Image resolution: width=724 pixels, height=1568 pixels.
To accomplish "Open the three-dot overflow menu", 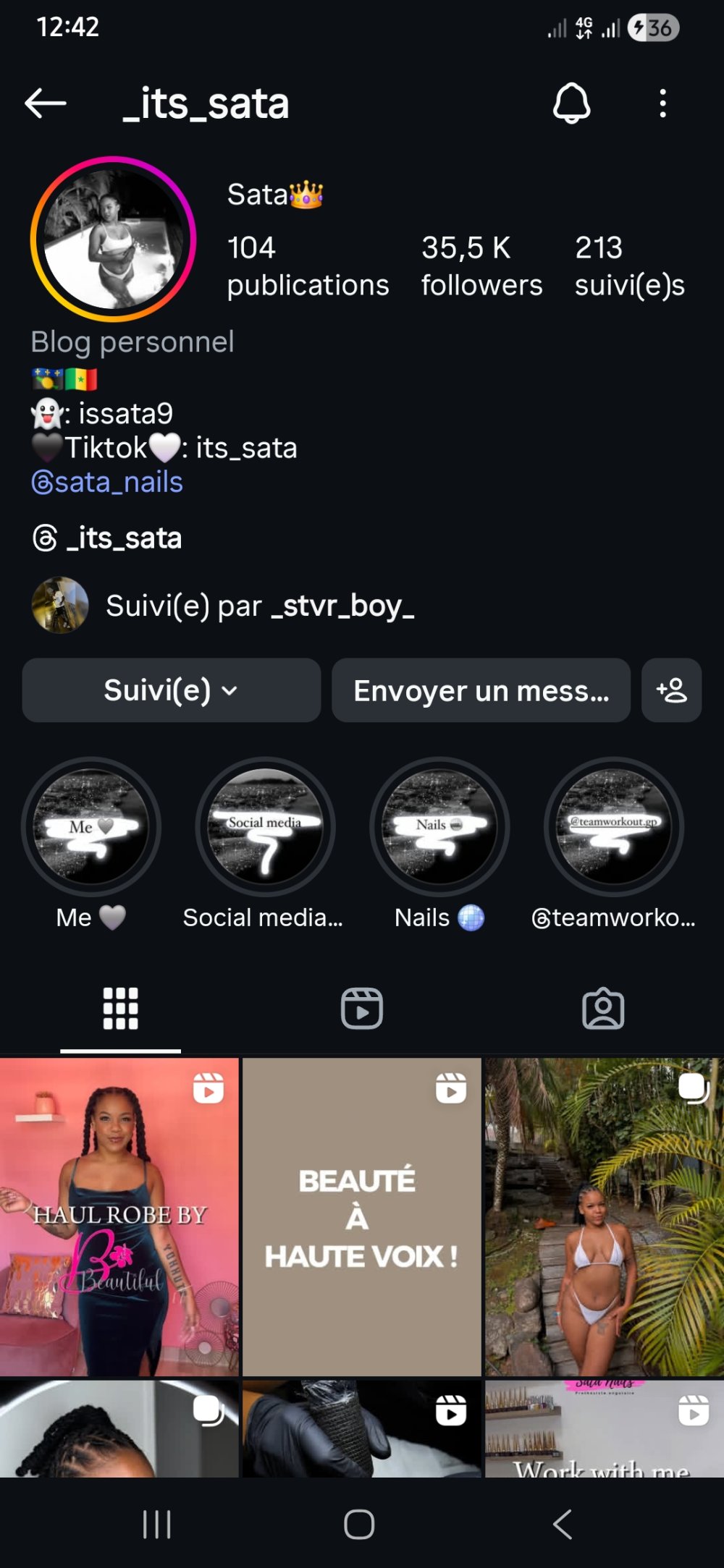I will [x=662, y=103].
